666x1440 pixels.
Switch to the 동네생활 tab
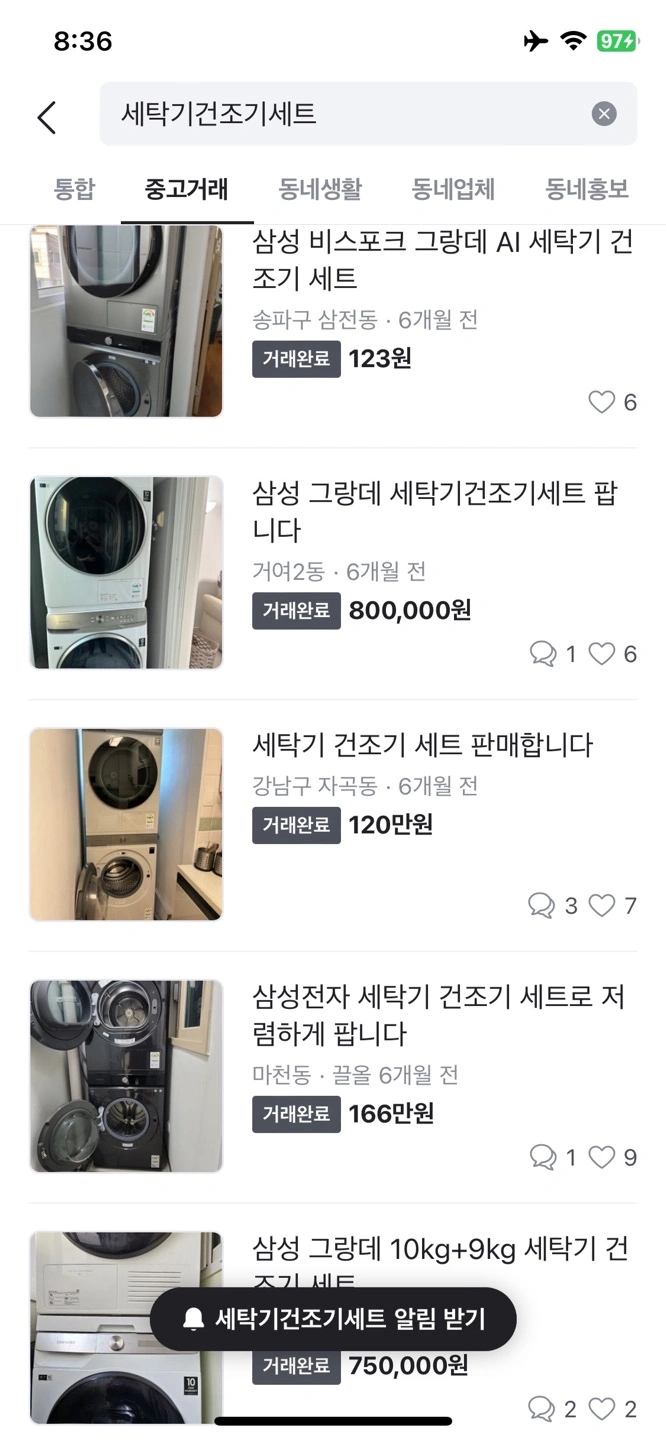click(x=320, y=189)
